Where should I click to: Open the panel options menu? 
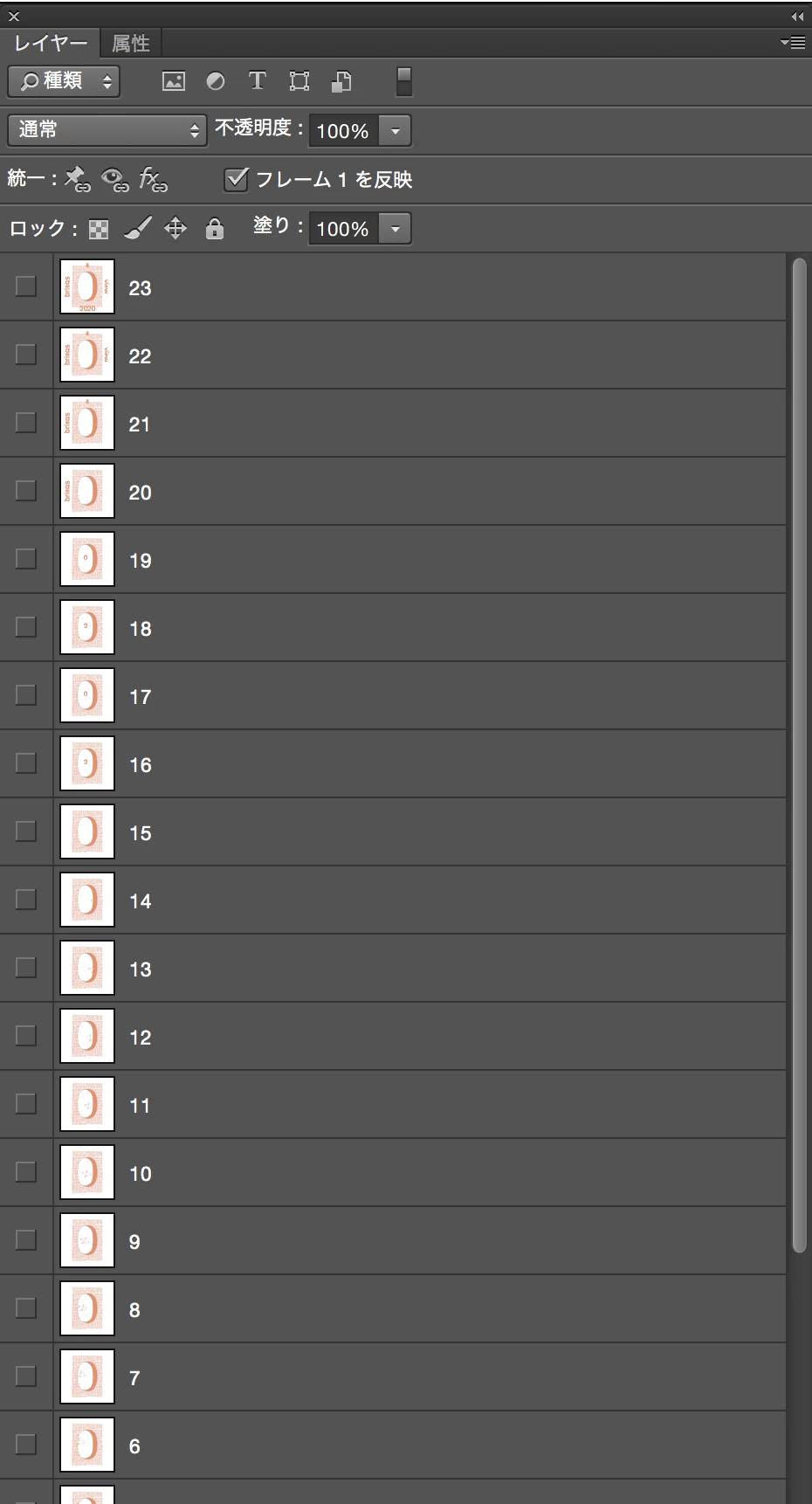coord(794,42)
